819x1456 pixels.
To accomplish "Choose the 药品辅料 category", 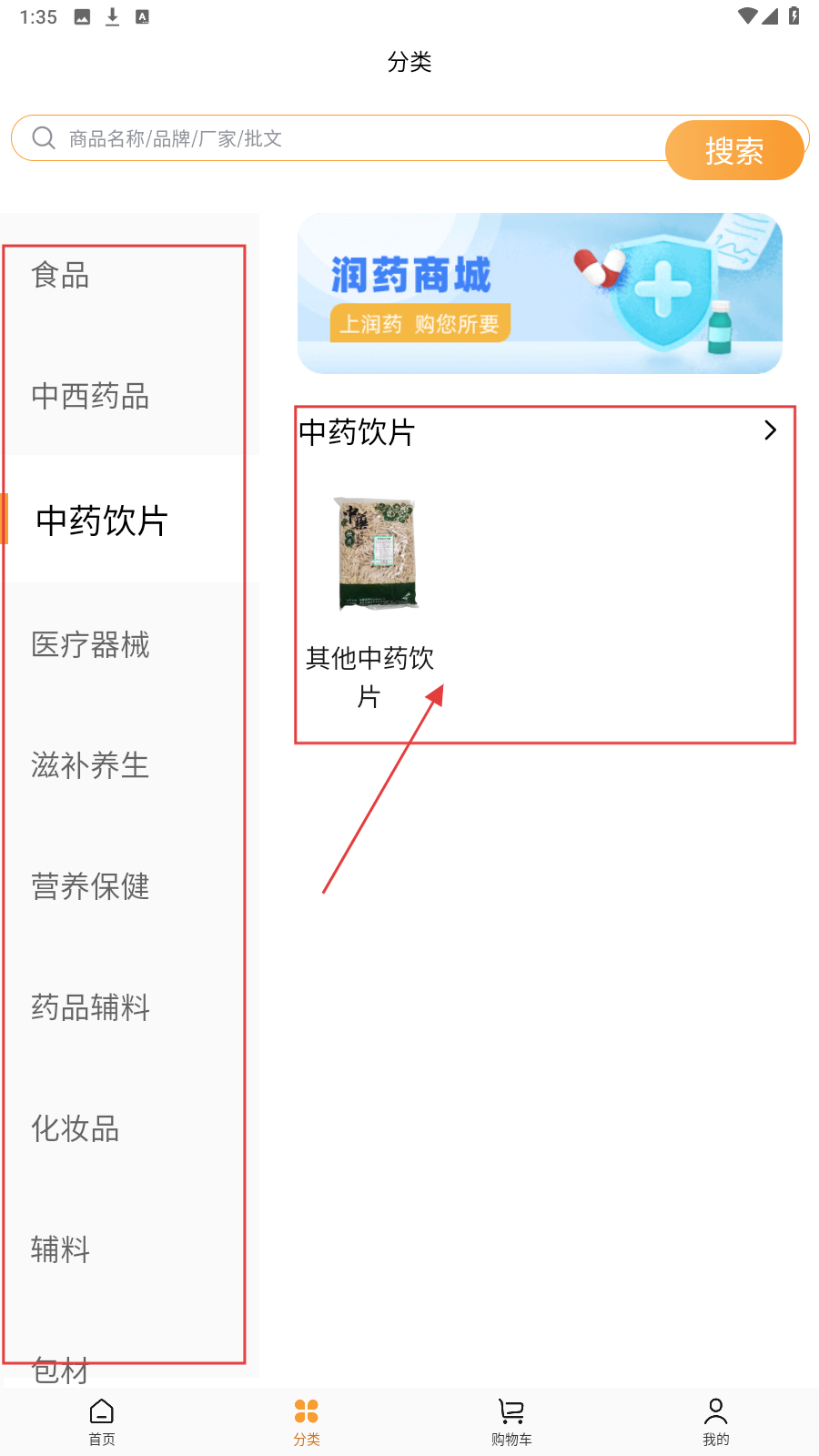I will [90, 1007].
